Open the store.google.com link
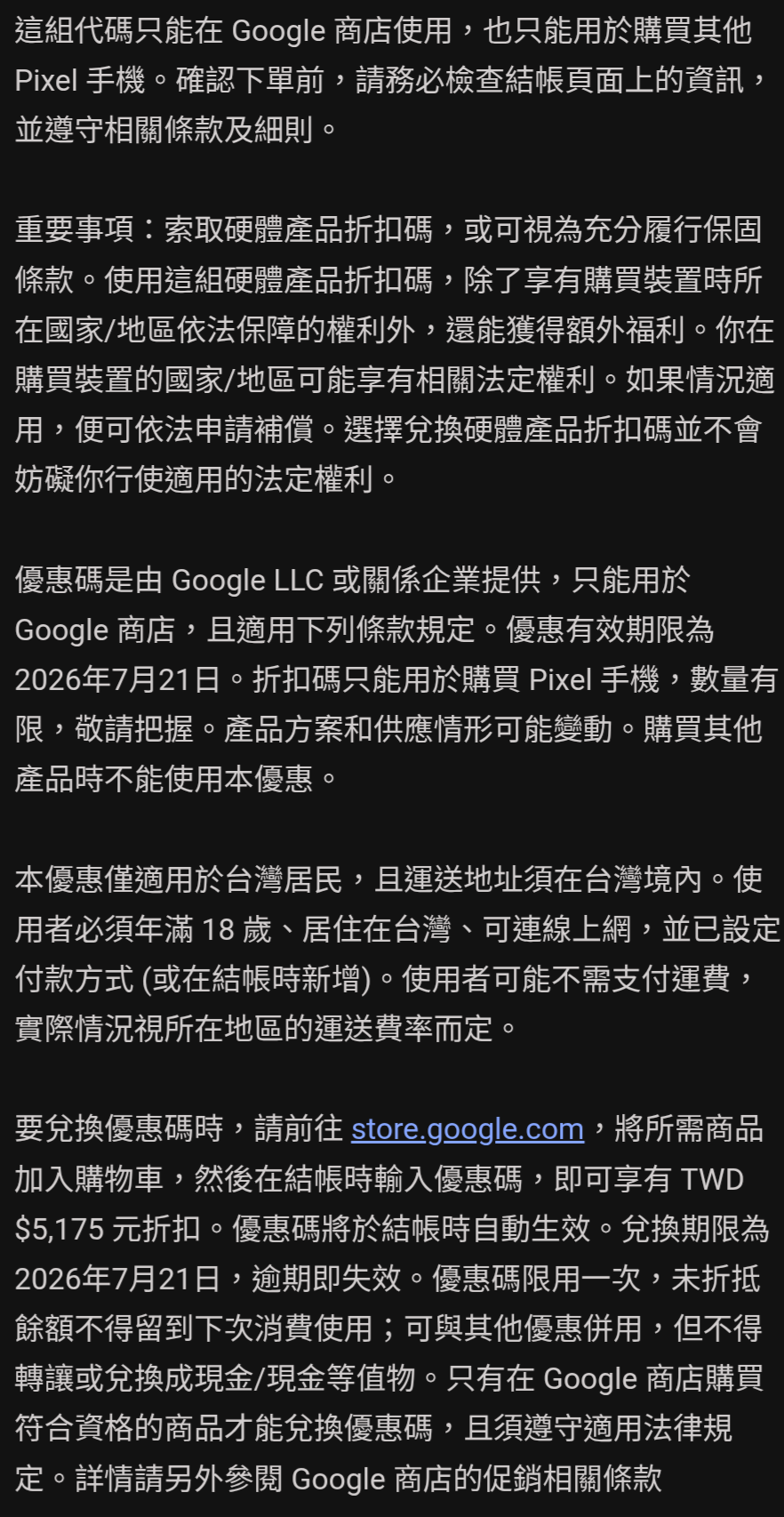The image size is (784, 1517). (x=468, y=1129)
